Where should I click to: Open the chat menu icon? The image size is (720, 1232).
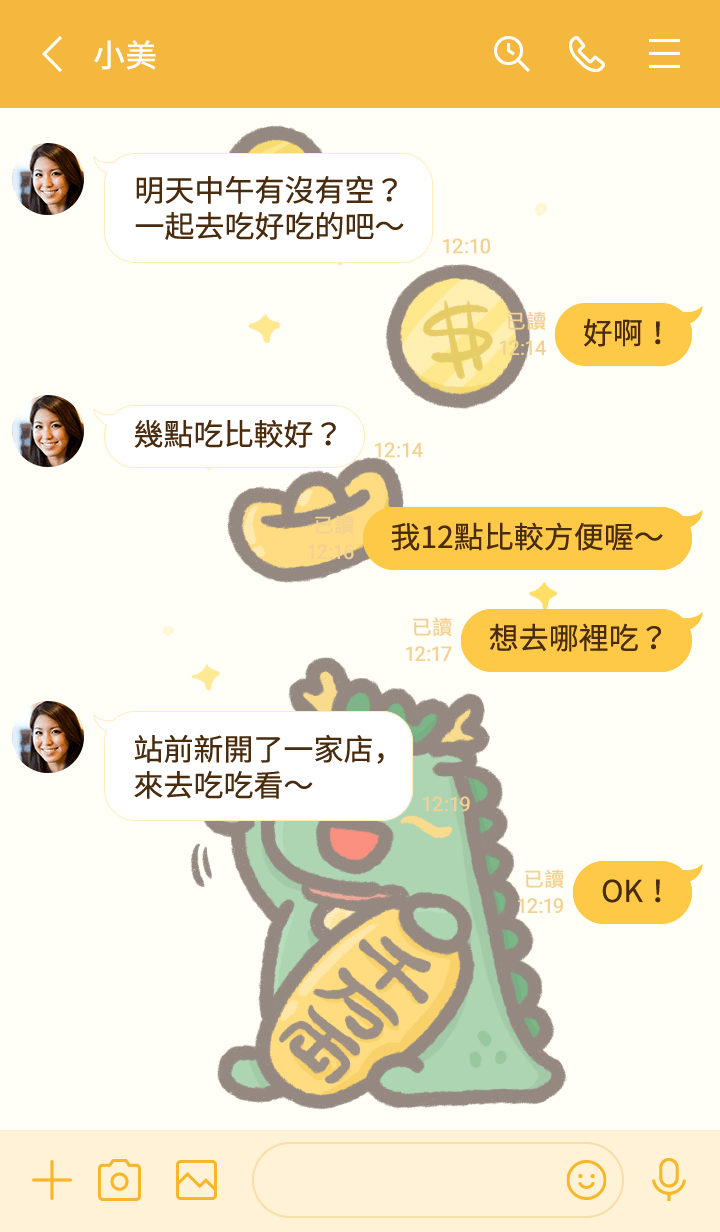coord(664,54)
